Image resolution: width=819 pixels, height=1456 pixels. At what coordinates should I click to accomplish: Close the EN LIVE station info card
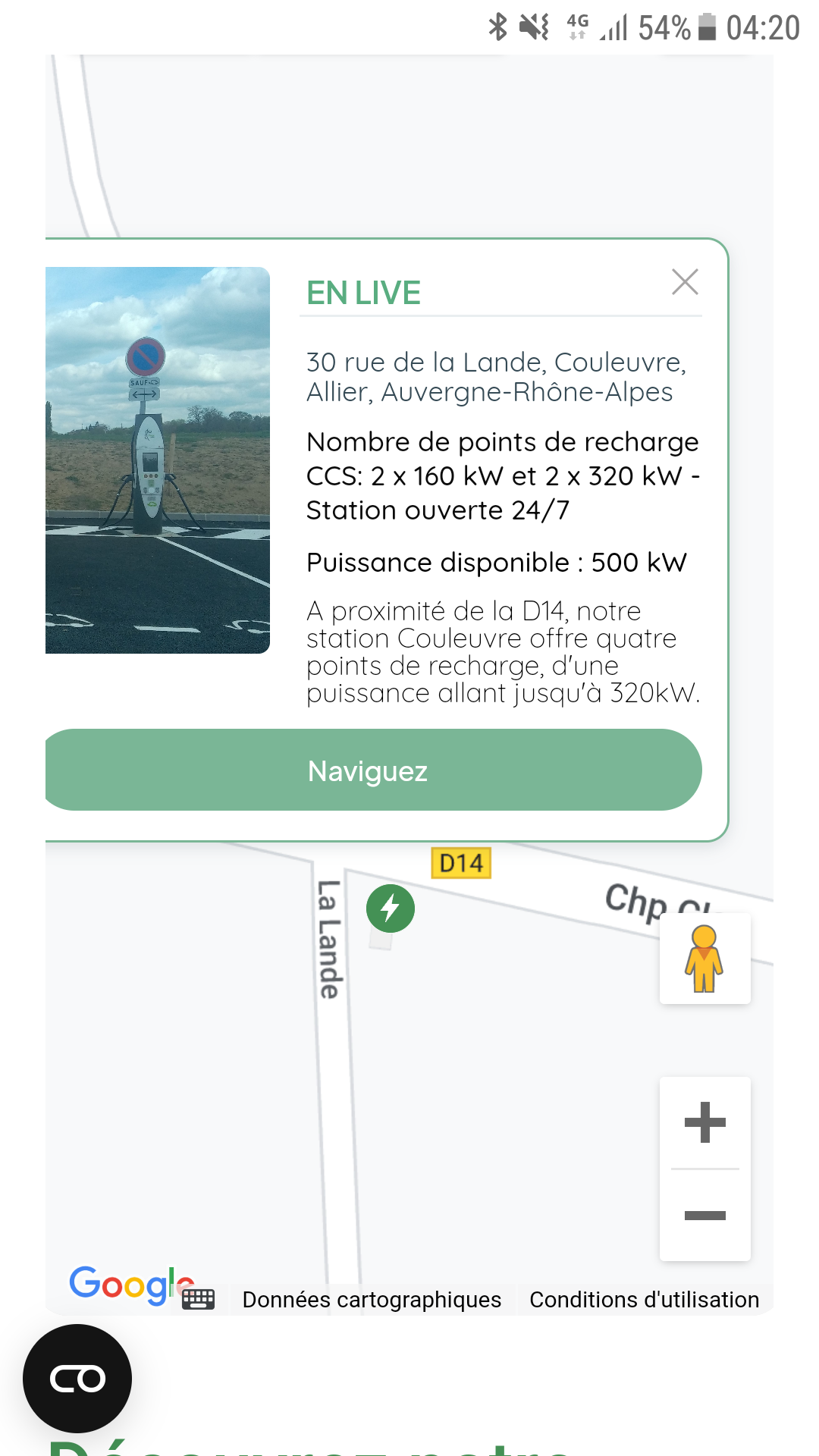[685, 282]
